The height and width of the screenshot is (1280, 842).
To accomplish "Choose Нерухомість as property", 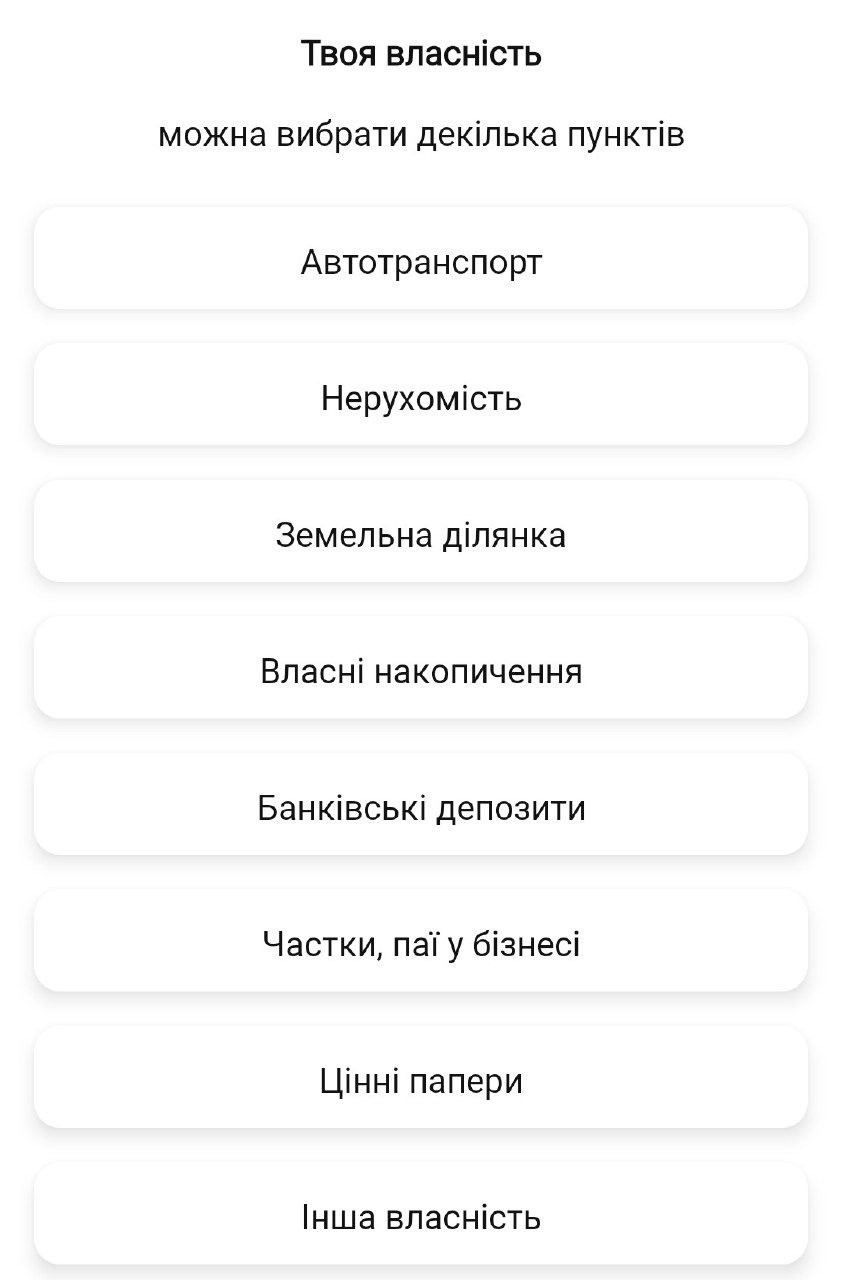I will 421,398.
